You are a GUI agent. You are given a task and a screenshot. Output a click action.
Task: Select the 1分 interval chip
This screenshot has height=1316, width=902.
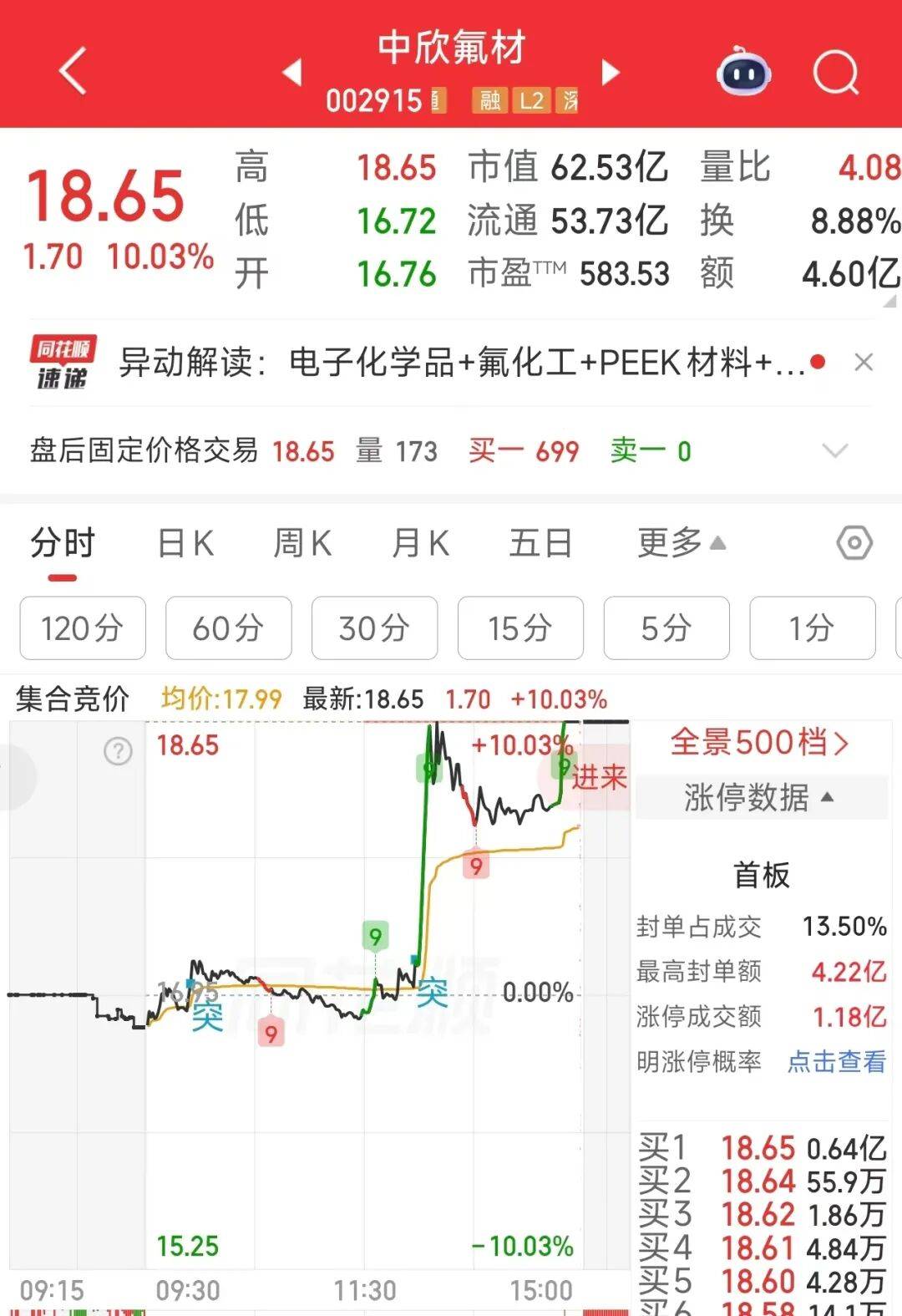(x=813, y=628)
